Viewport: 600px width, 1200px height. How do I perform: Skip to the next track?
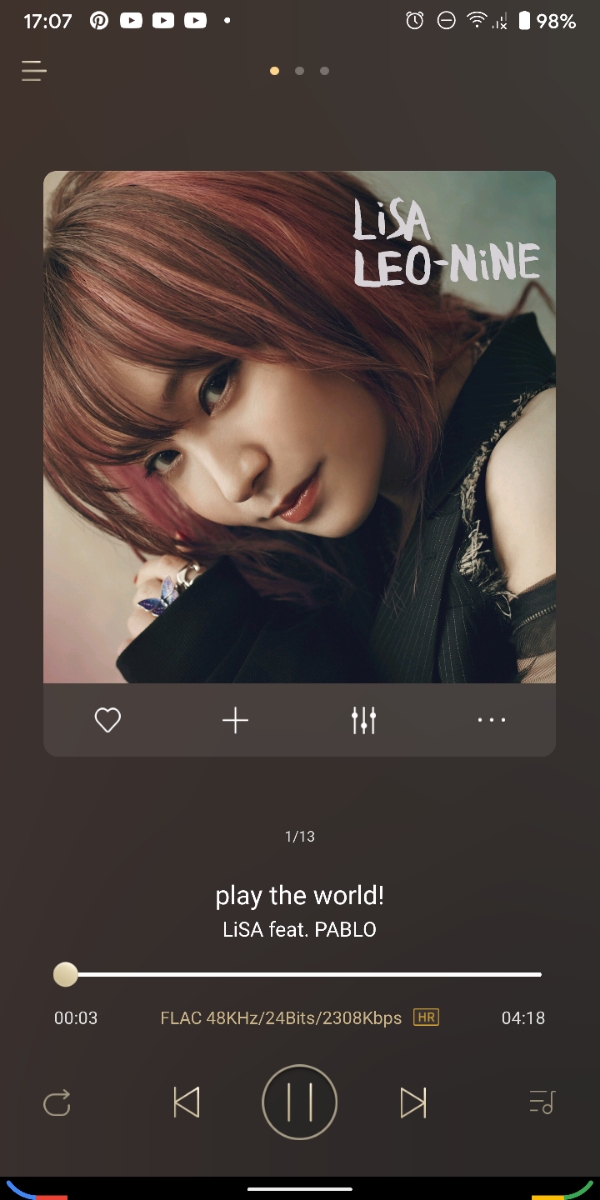coord(413,1103)
